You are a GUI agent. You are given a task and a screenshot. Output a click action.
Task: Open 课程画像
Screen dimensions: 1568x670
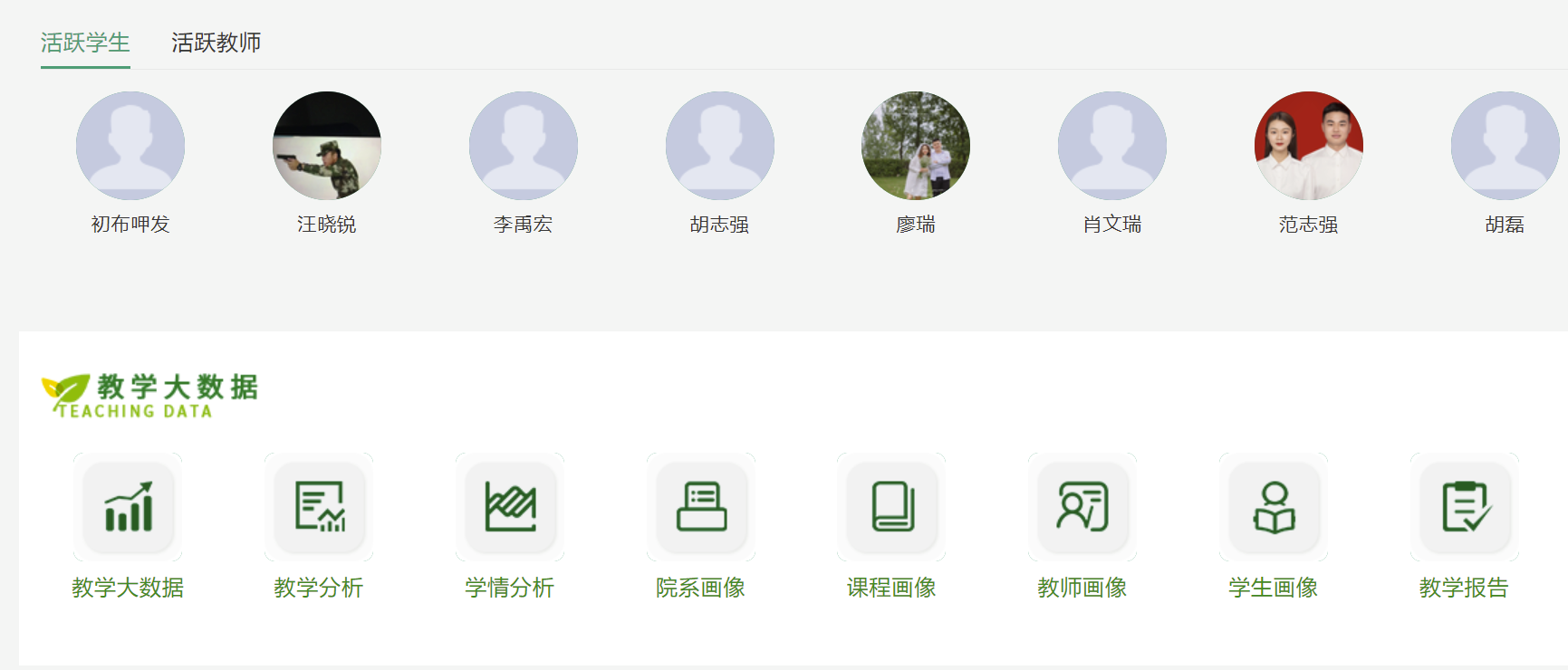892,507
